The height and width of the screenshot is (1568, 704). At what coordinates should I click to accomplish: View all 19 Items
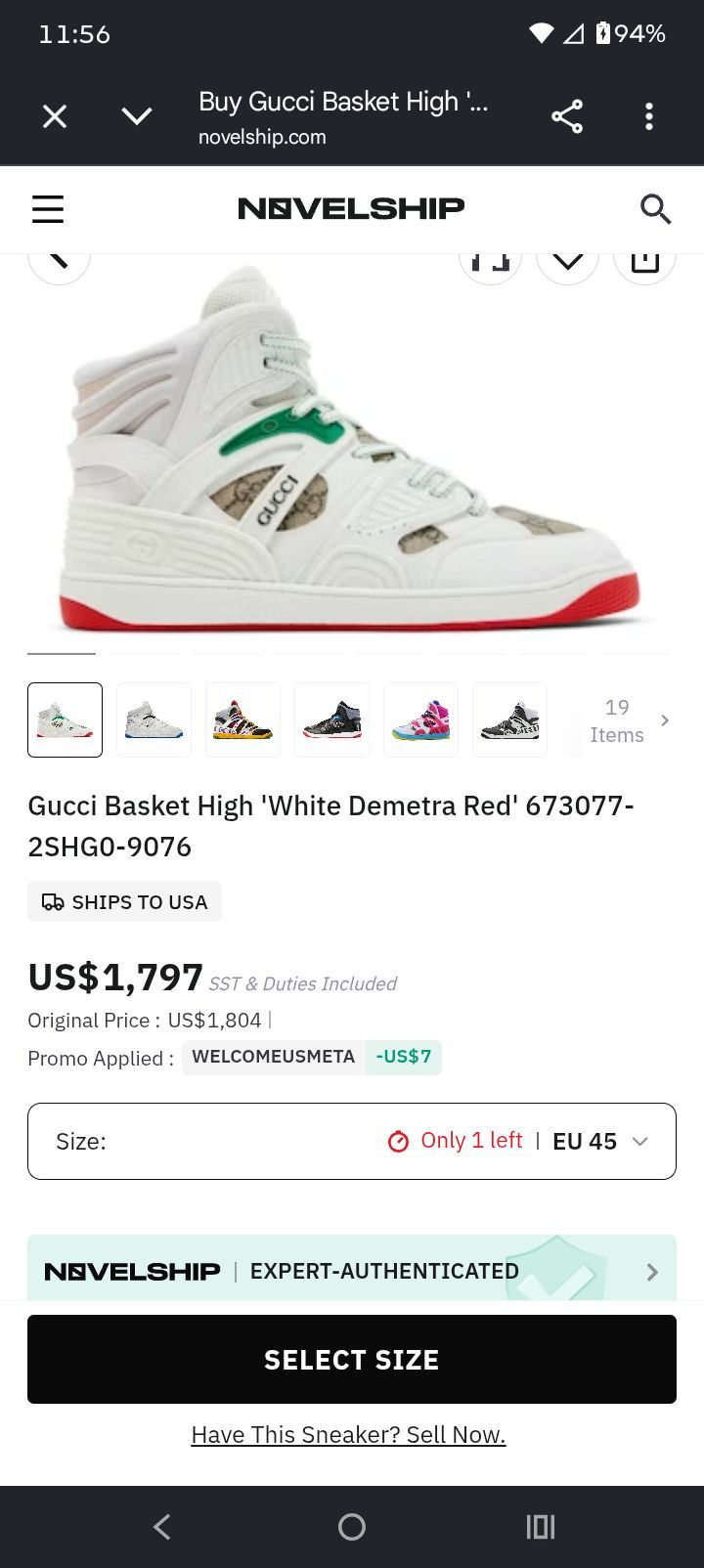coord(628,720)
